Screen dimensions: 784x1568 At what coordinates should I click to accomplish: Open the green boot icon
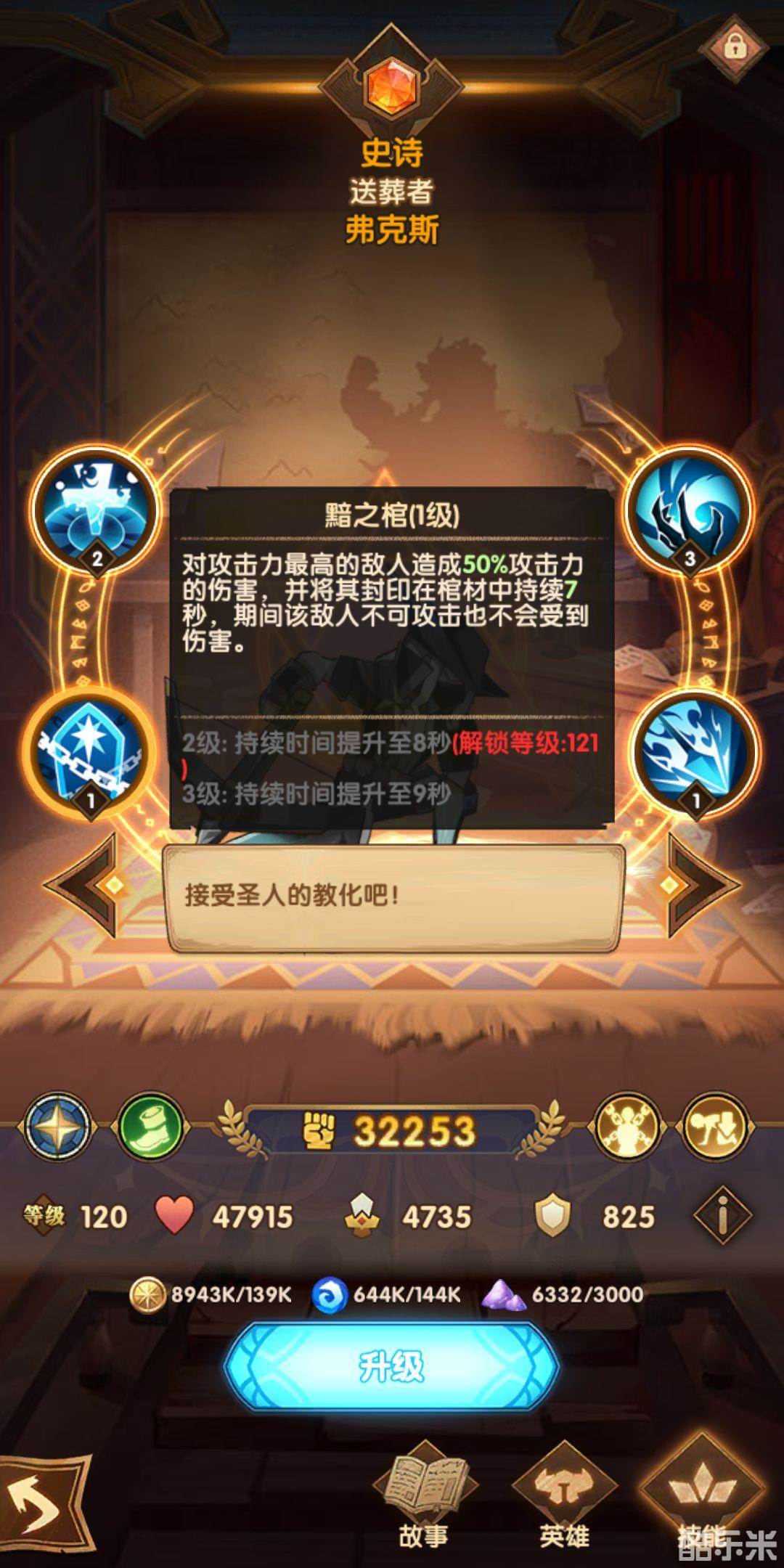tap(150, 1125)
